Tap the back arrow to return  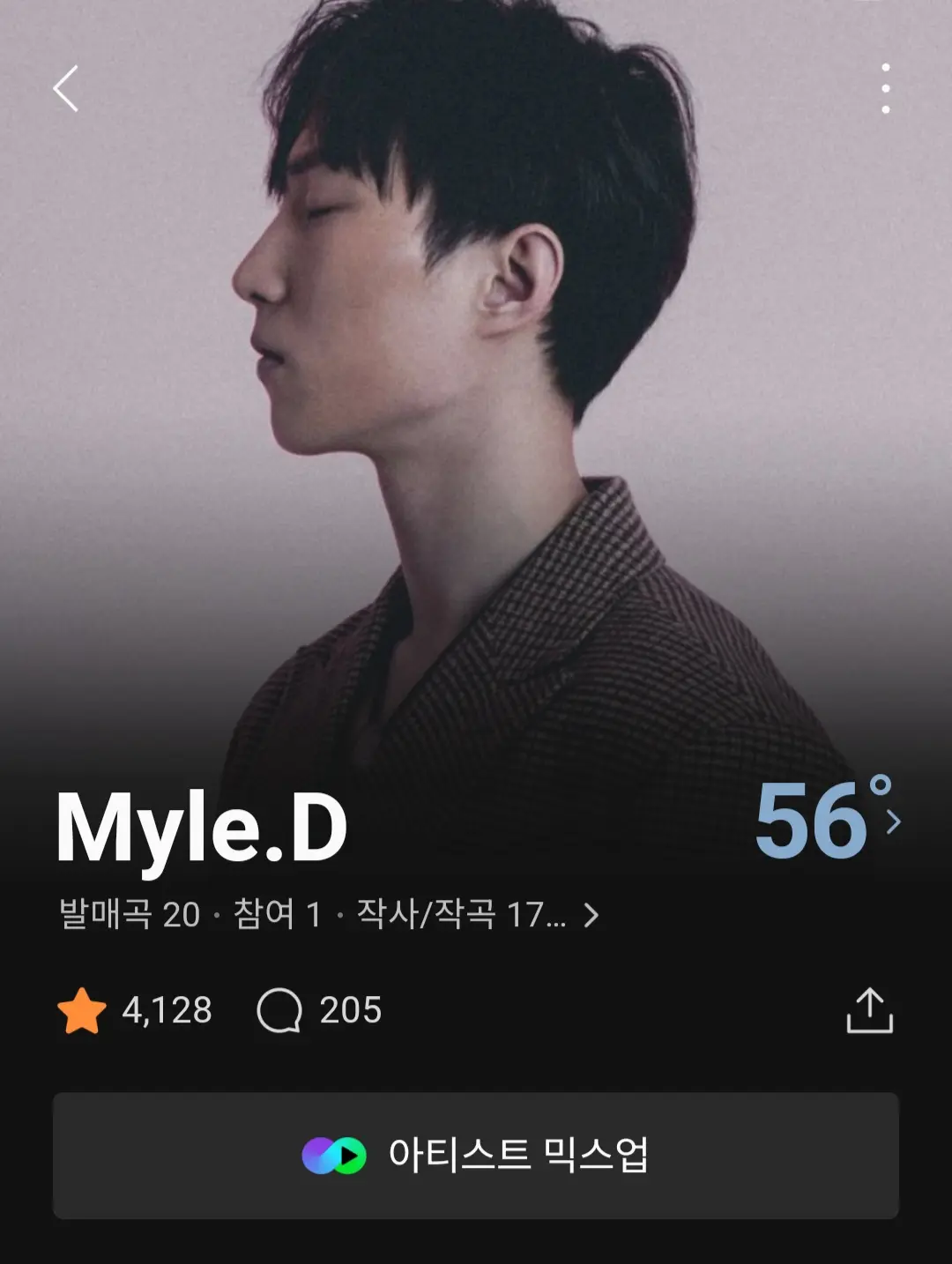tap(66, 88)
